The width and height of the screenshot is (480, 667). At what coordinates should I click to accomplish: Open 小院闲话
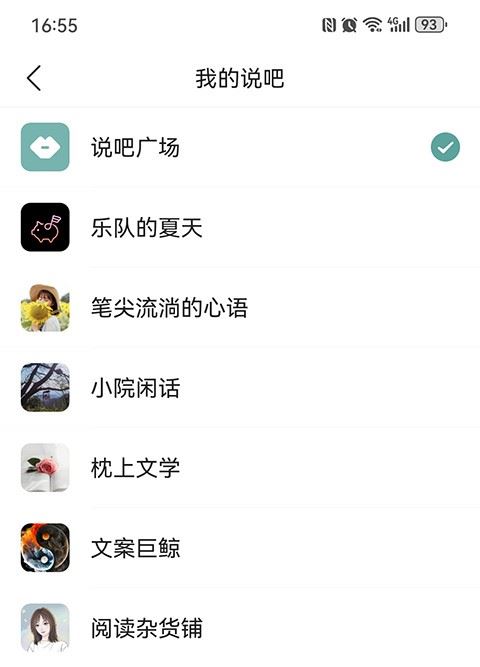(240, 388)
